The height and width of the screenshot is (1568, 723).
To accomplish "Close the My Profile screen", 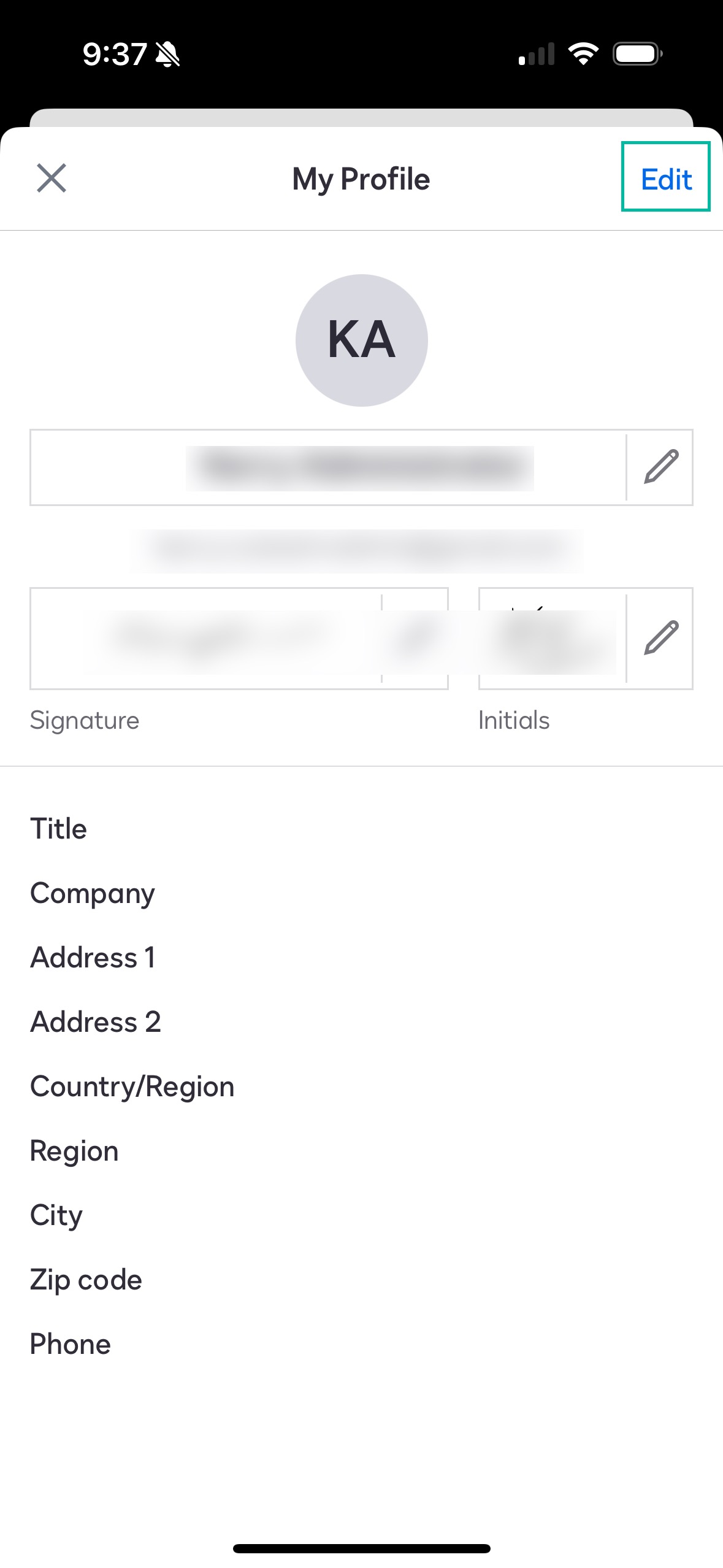I will [53, 179].
